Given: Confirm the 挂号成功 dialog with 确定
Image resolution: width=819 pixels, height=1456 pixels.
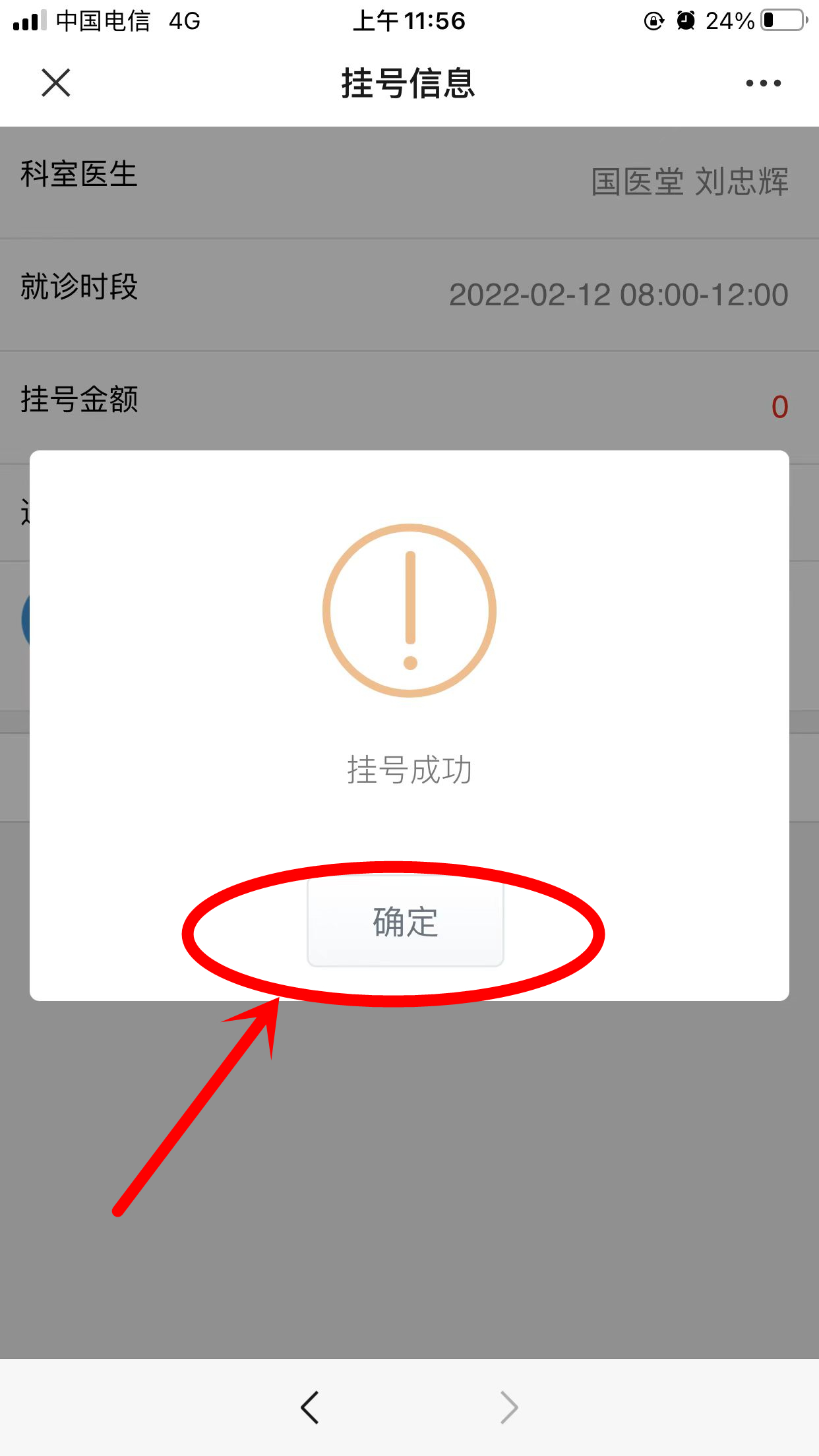Looking at the screenshot, I should [x=405, y=923].
